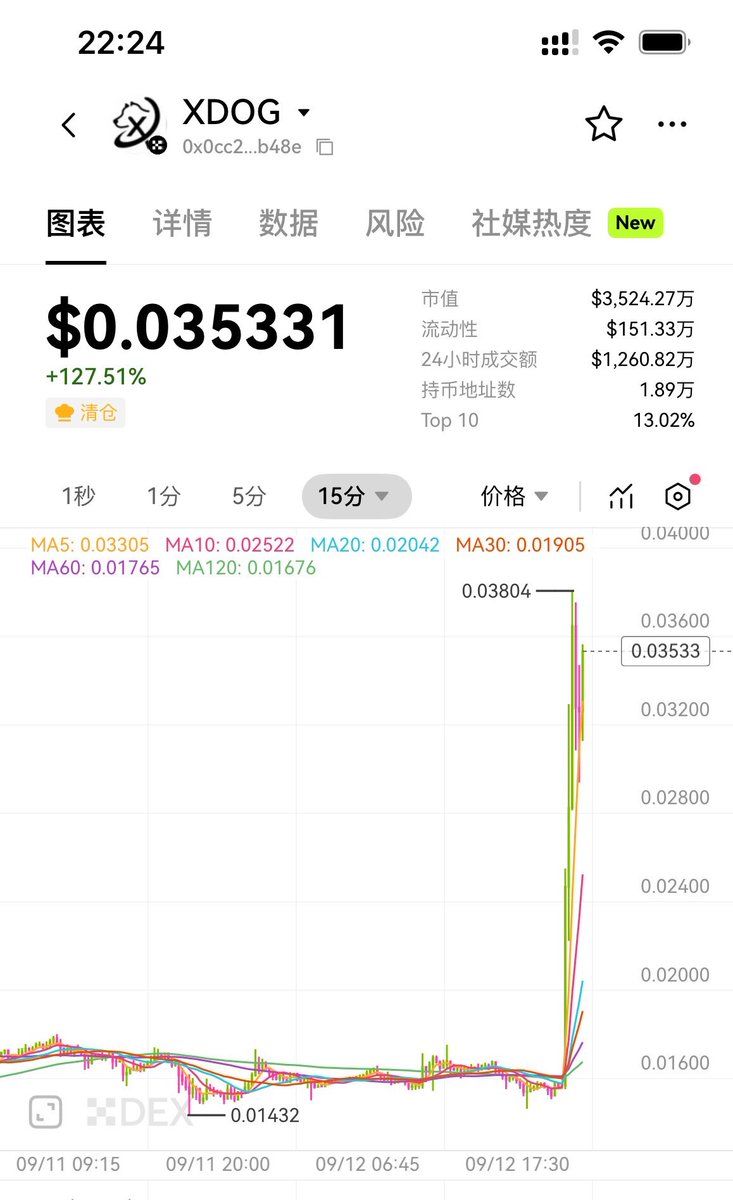The height and width of the screenshot is (1200, 733).
Task: Copy the contract address 0x0cc2...b48e
Action: coord(324,147)
